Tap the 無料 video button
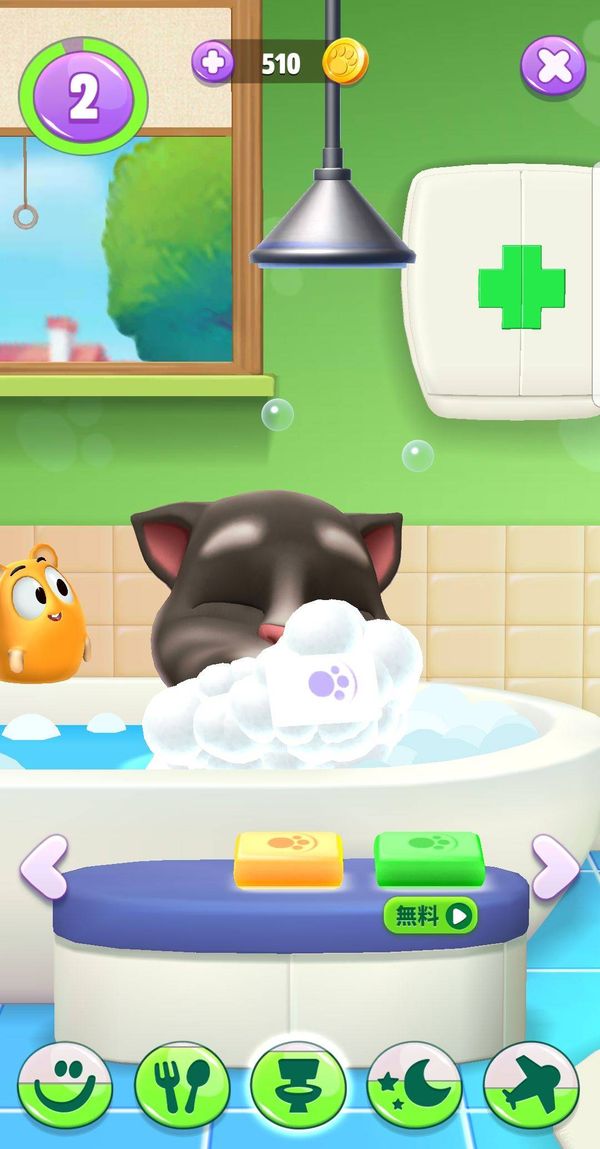Viewport: 600px width, 1149px height. pyautogui.click(x=430, y=915)
